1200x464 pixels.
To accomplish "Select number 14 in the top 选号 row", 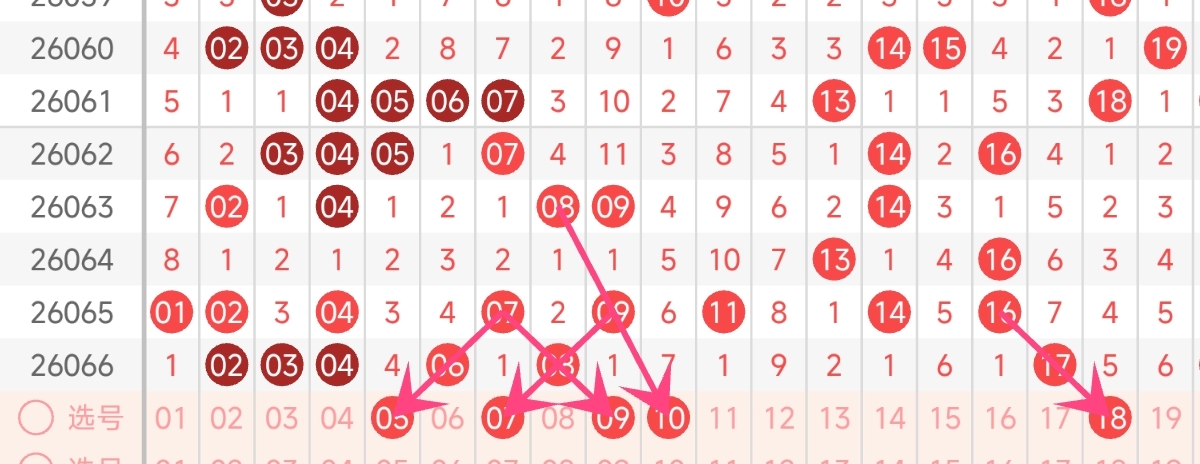I will pyautogui.click(x=889, y=418).
